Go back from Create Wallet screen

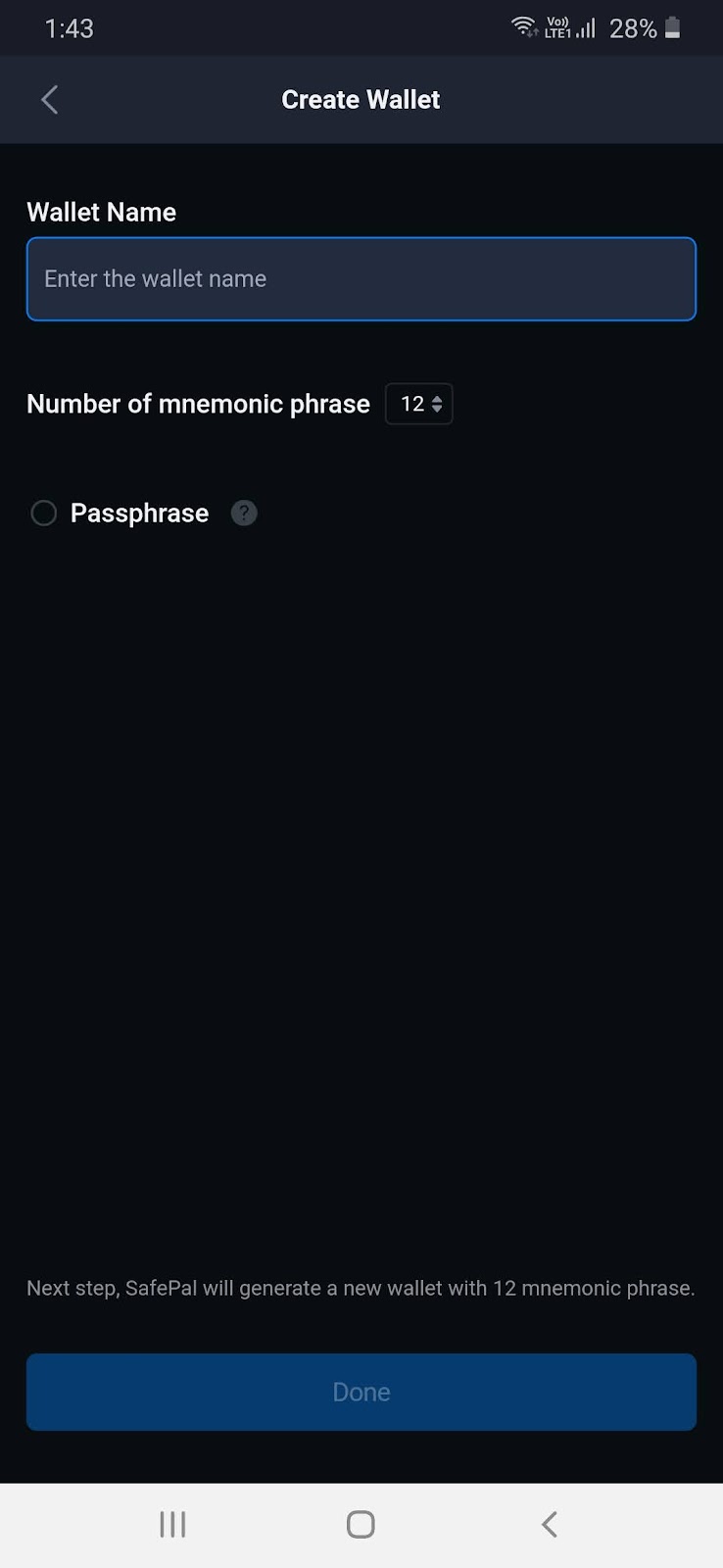[x=50, y=100]
